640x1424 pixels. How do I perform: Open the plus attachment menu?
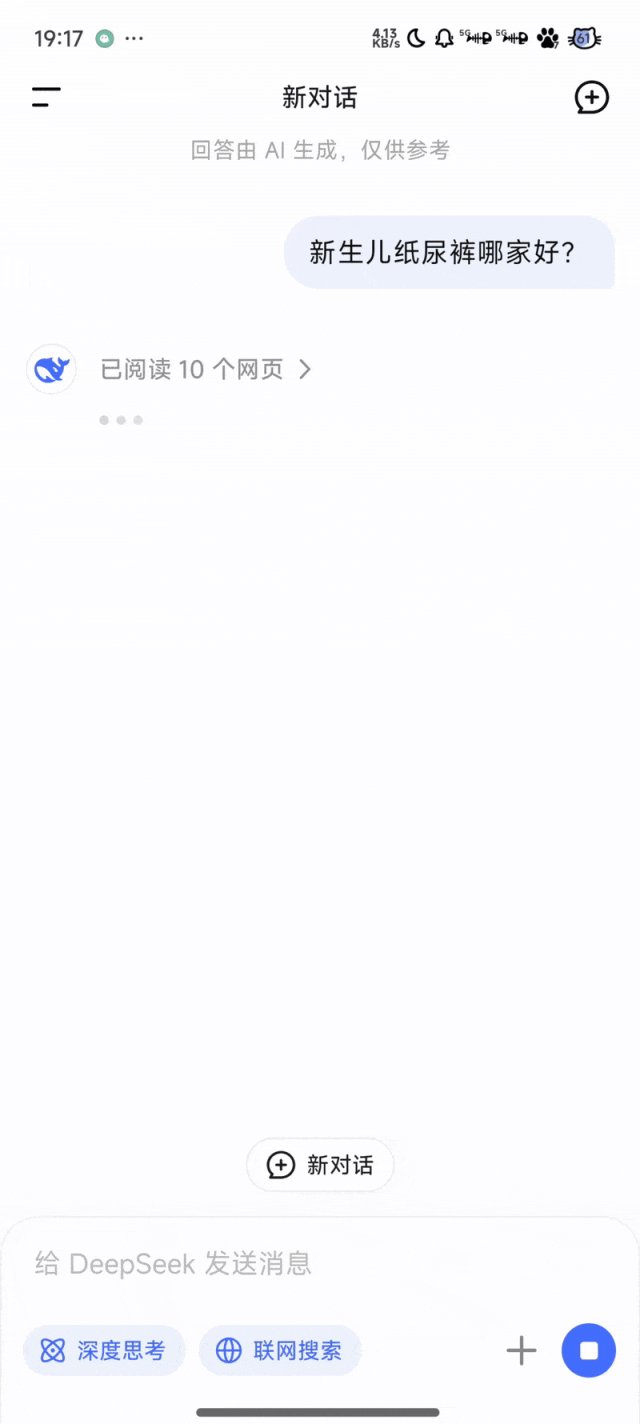(521, 1351)
